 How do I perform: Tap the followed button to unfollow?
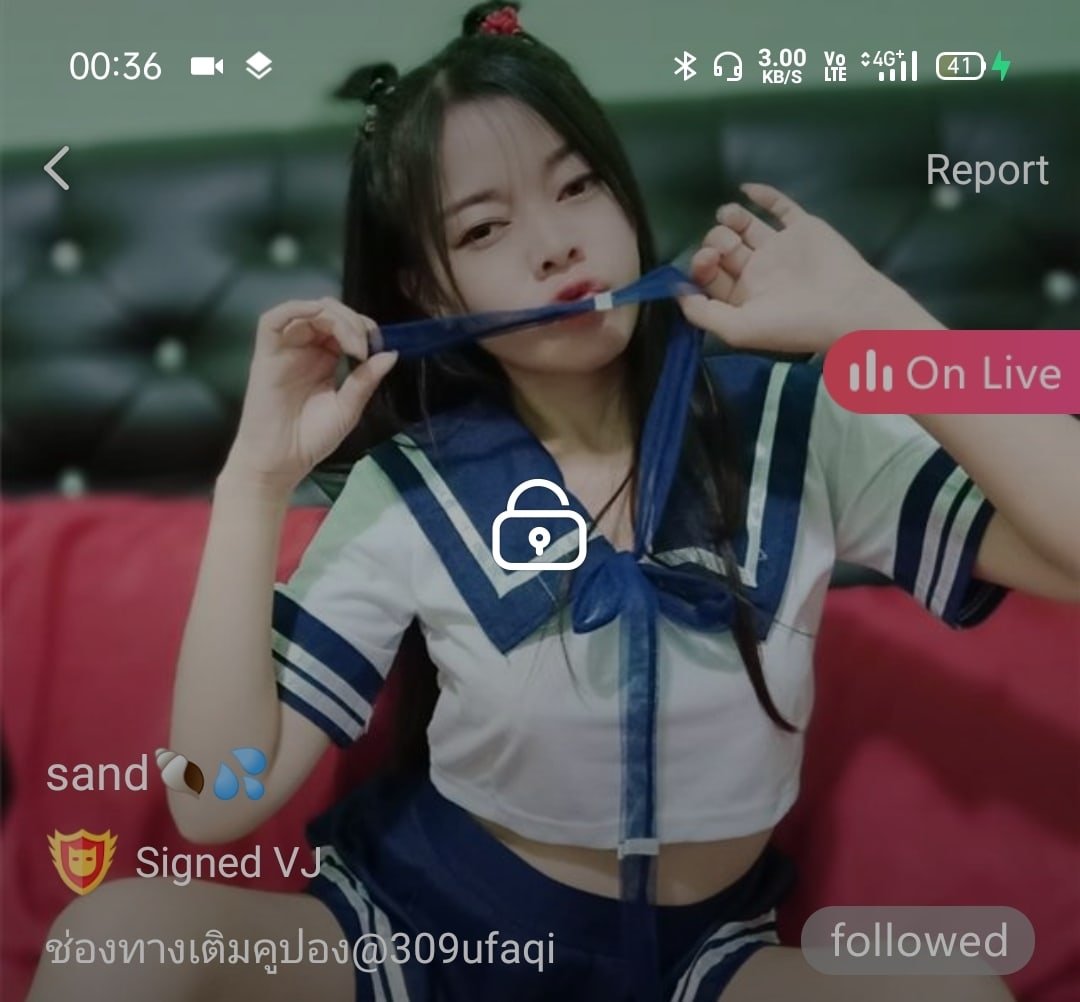917,941
